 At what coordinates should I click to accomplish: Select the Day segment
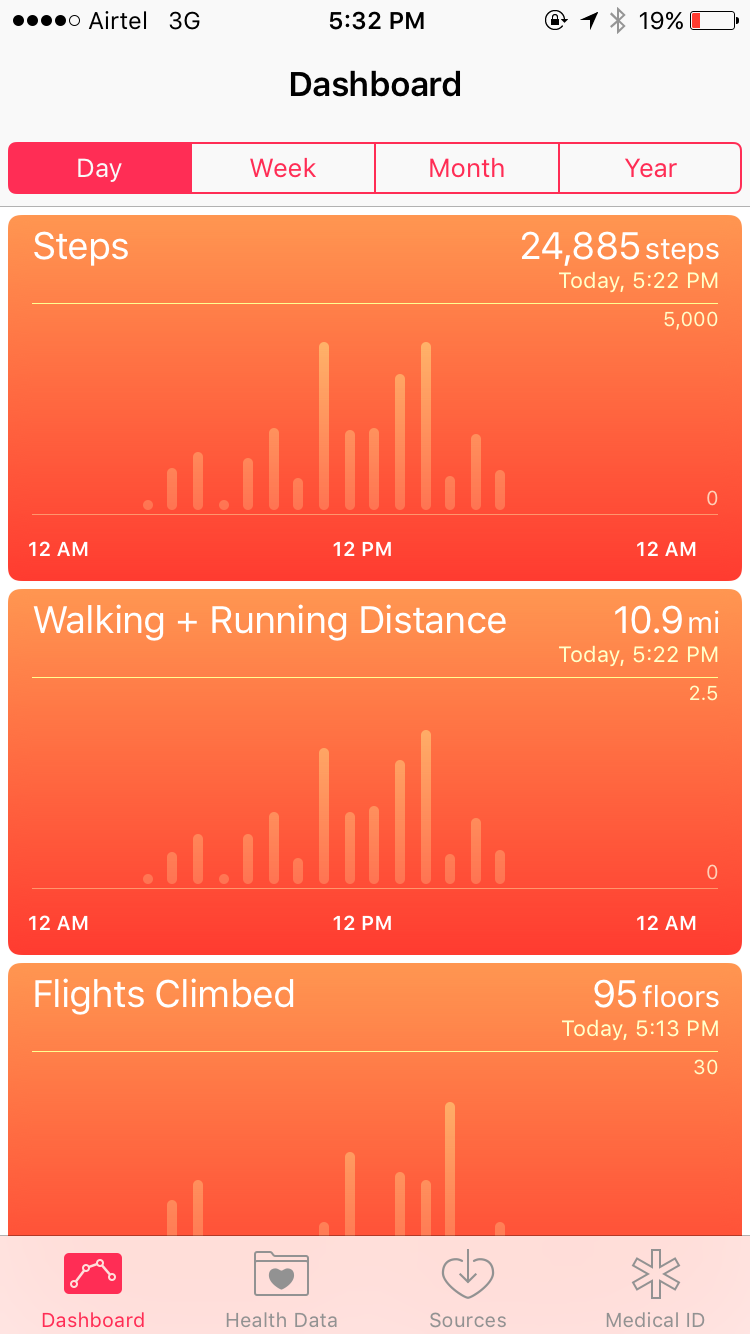[100, 168]
